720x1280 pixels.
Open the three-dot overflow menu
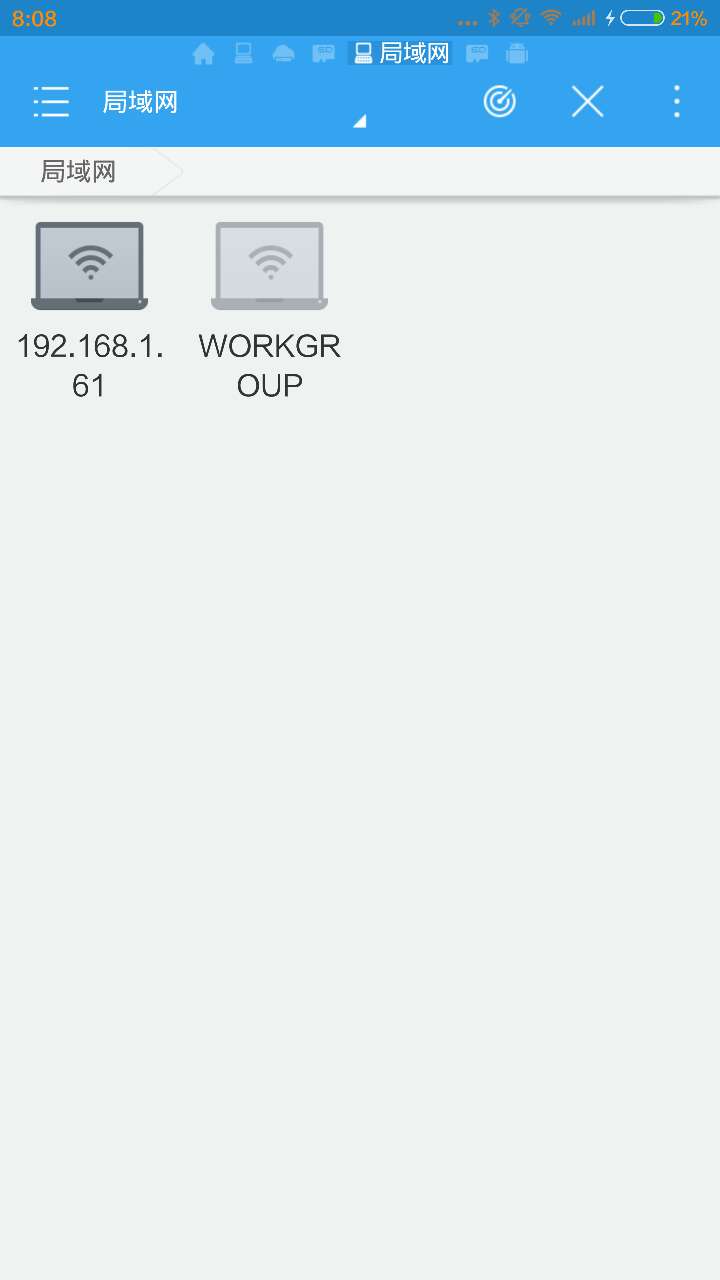tap(677, 101)
